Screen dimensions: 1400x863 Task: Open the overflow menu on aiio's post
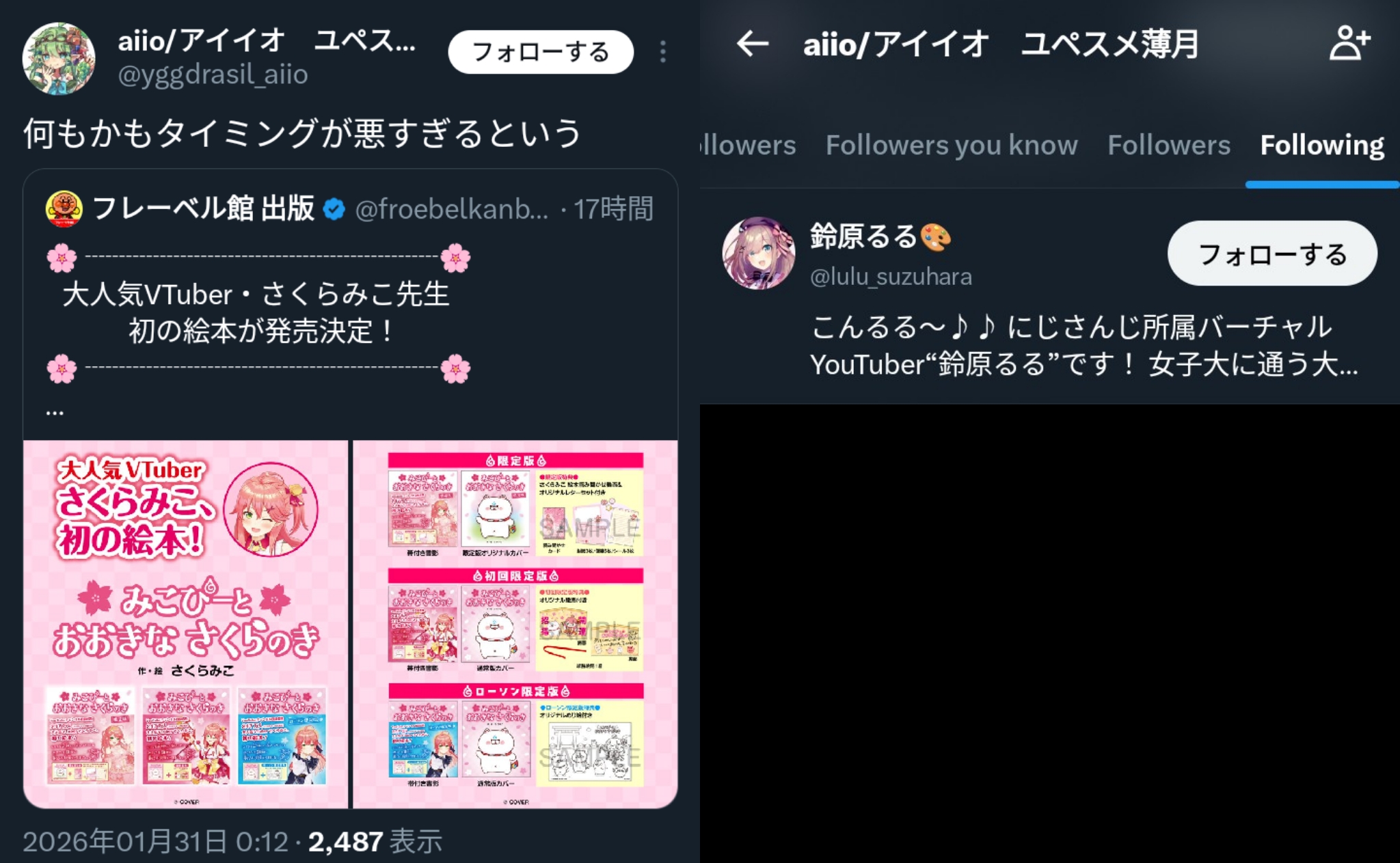click(x=662, y=52)
